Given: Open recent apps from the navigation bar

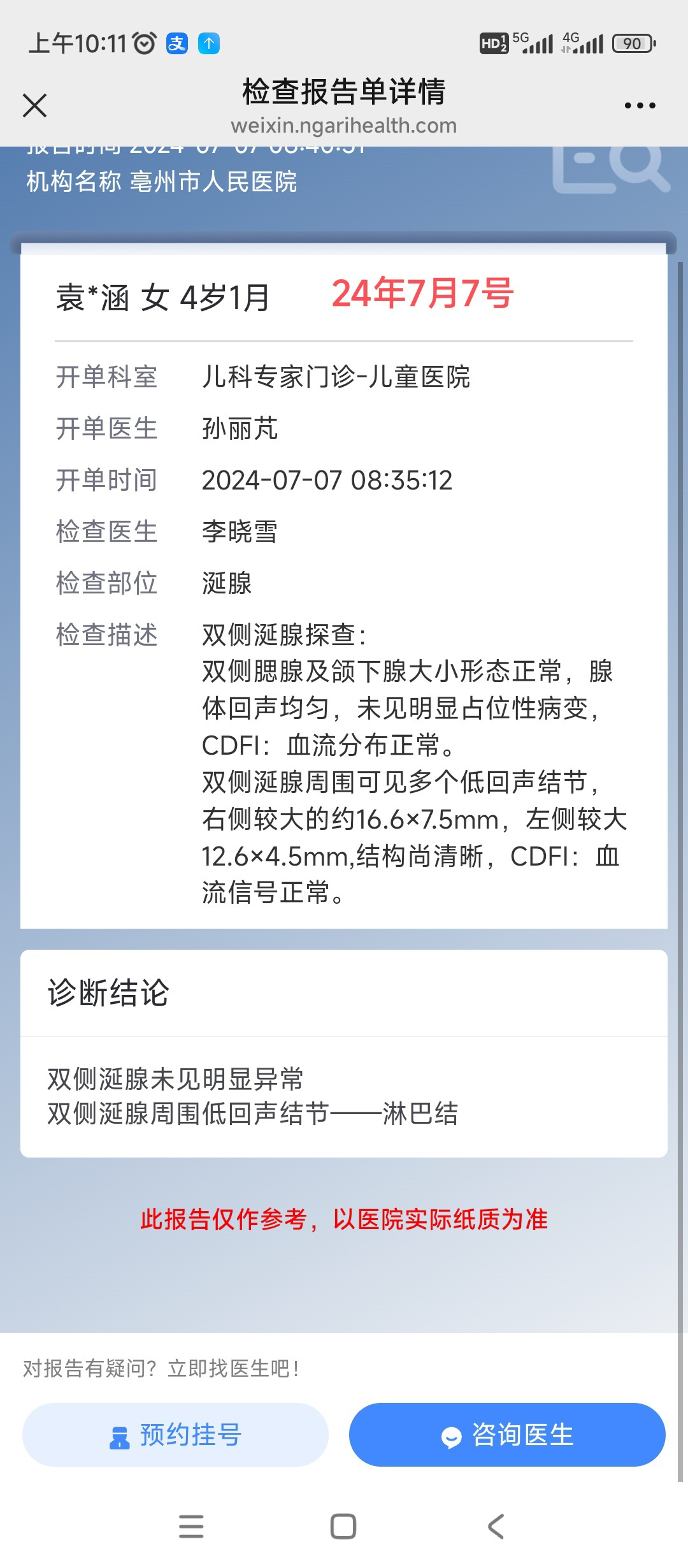Looking at the screenshot, I should (x=191, y=1527).
